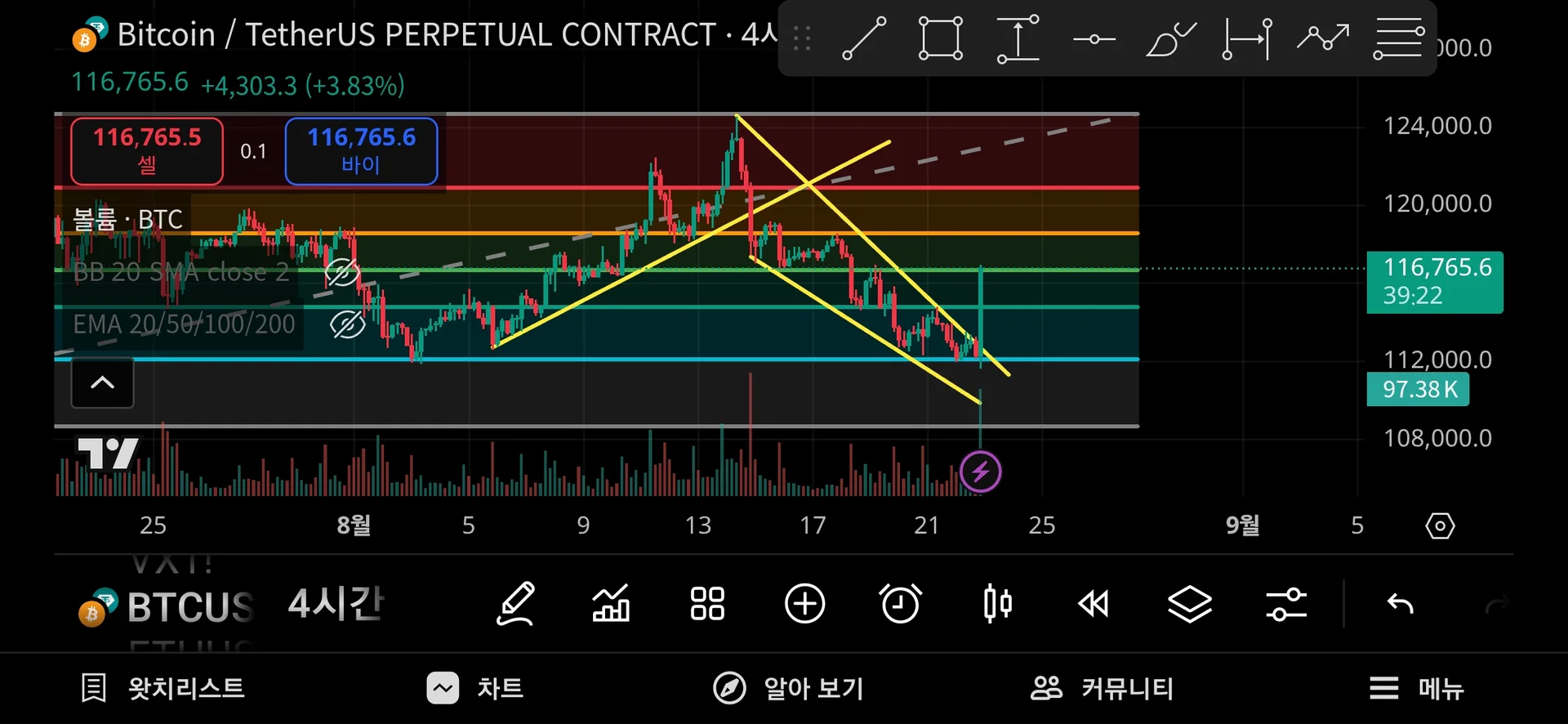
Task: Open the 4시간 timeframe selector
Action: click(336, 605)
